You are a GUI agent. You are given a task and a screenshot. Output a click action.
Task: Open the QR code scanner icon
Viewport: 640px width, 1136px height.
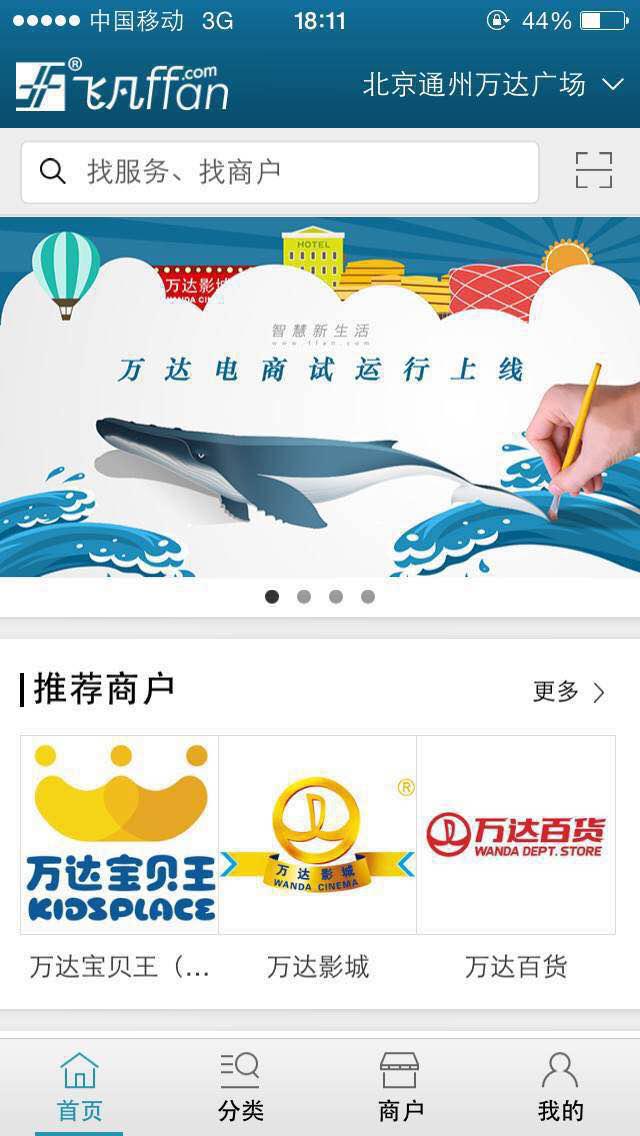[x=593, y=171]
